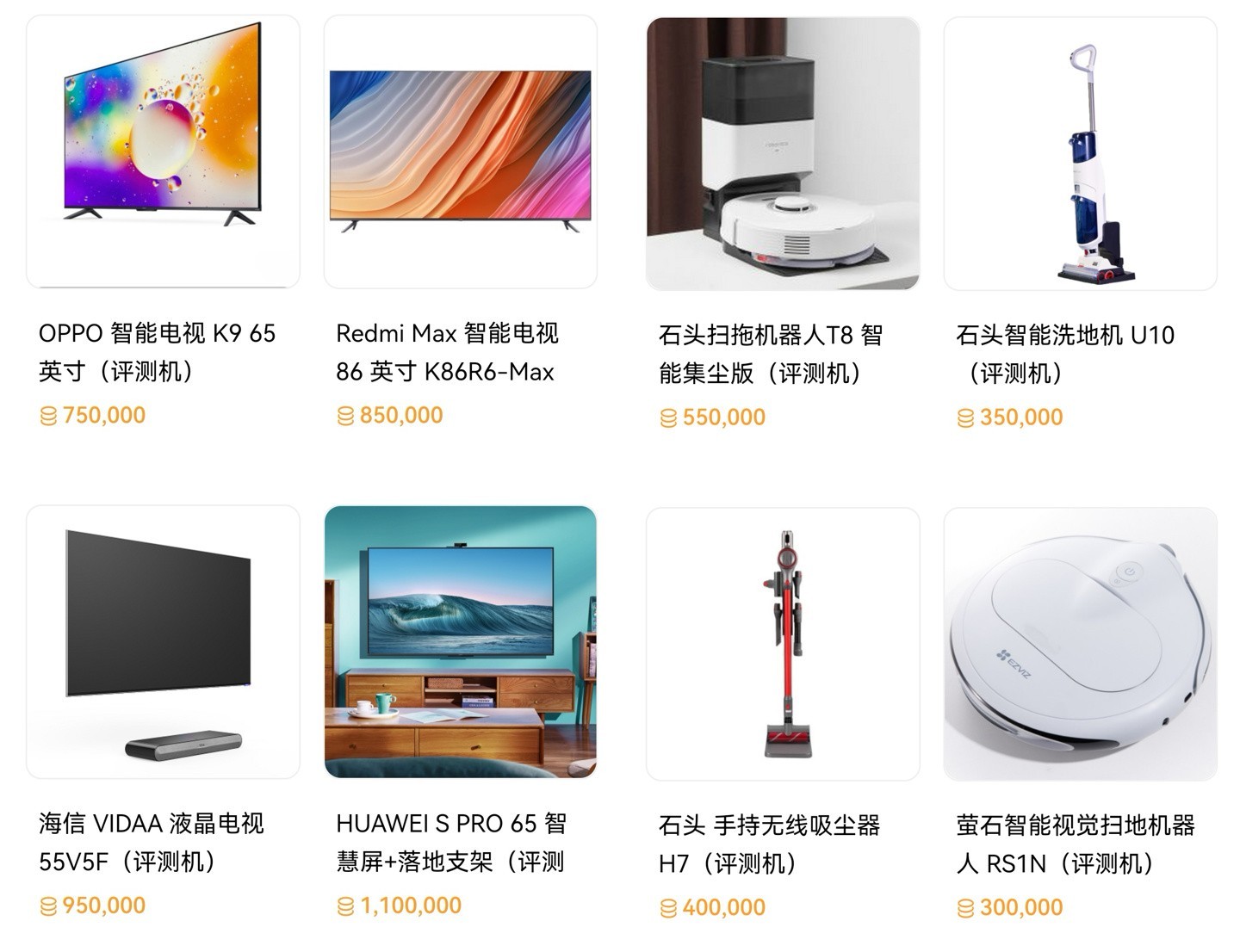View the Redmi Max 86-inch TV product
This screenshot has height=952, width=1240.
click(x=460, y=152)
